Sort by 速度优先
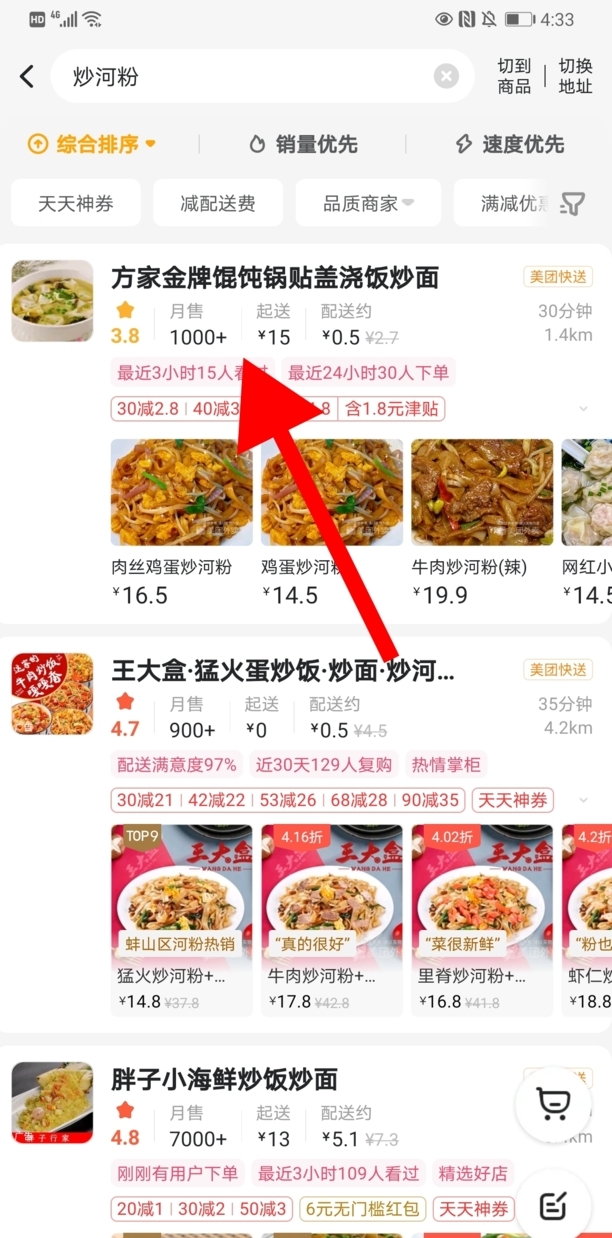This screenshot has height=1238, width=612. click(509, 144)
